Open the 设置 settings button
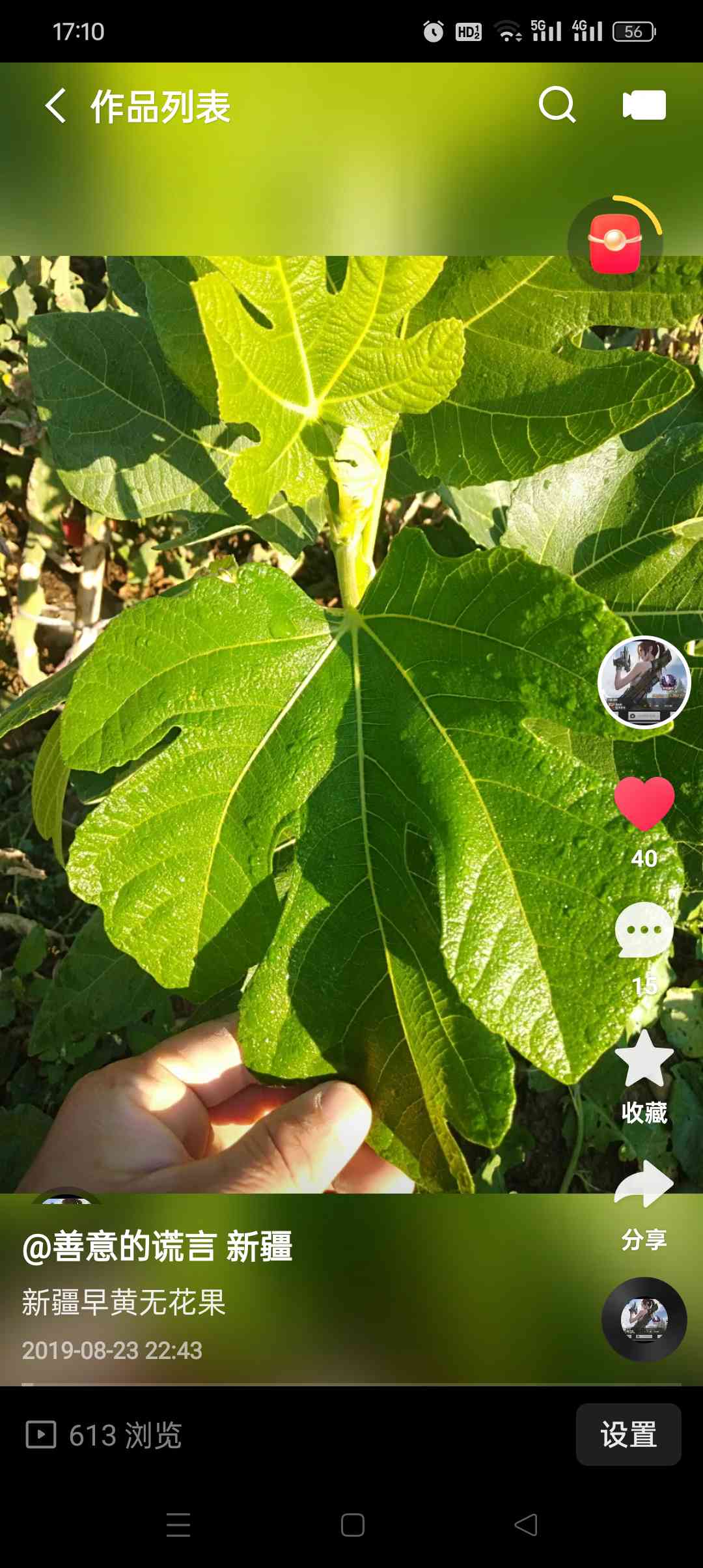This screenshot has width=703, height=1568. (628, 1435)
